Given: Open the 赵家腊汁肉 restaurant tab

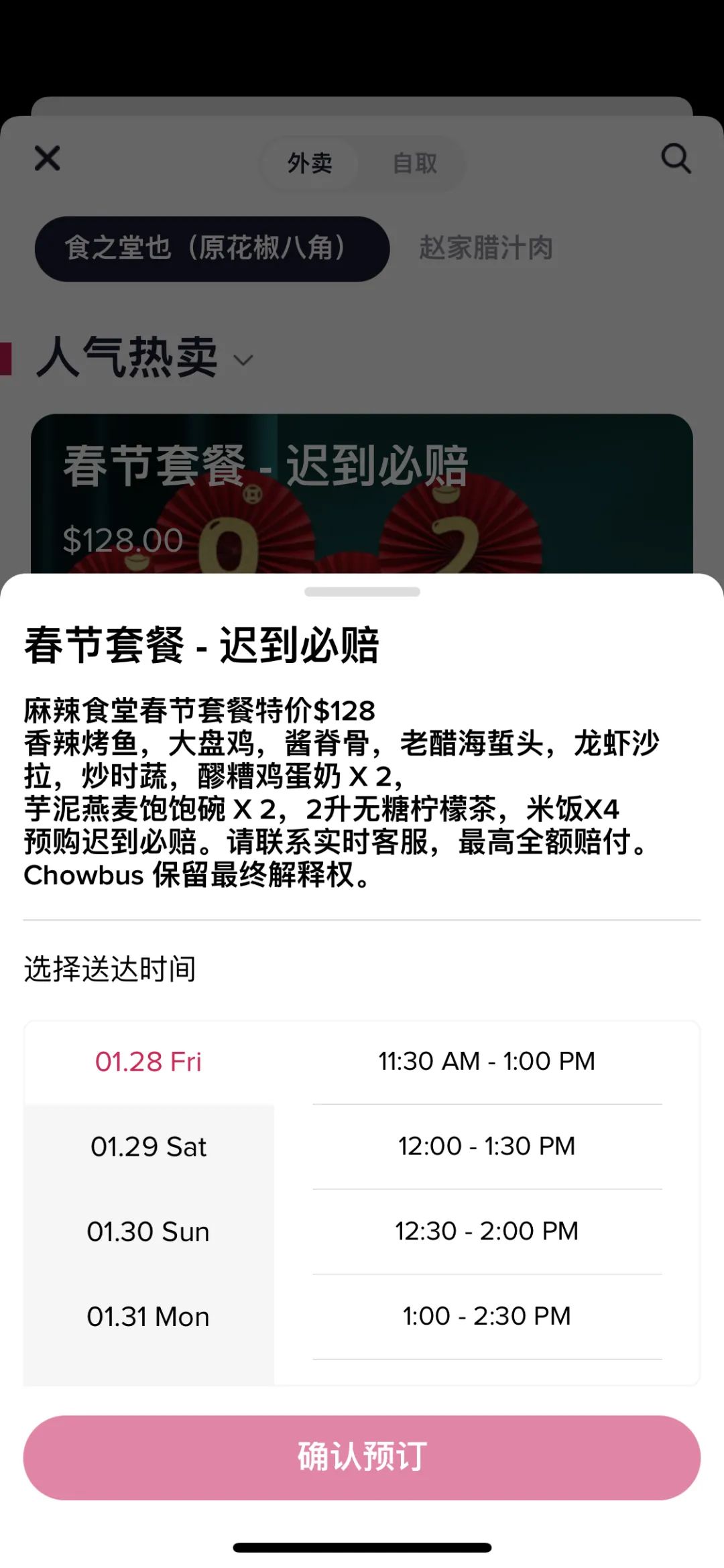Looking at the screenshot, I should click(x=486, y=248).
